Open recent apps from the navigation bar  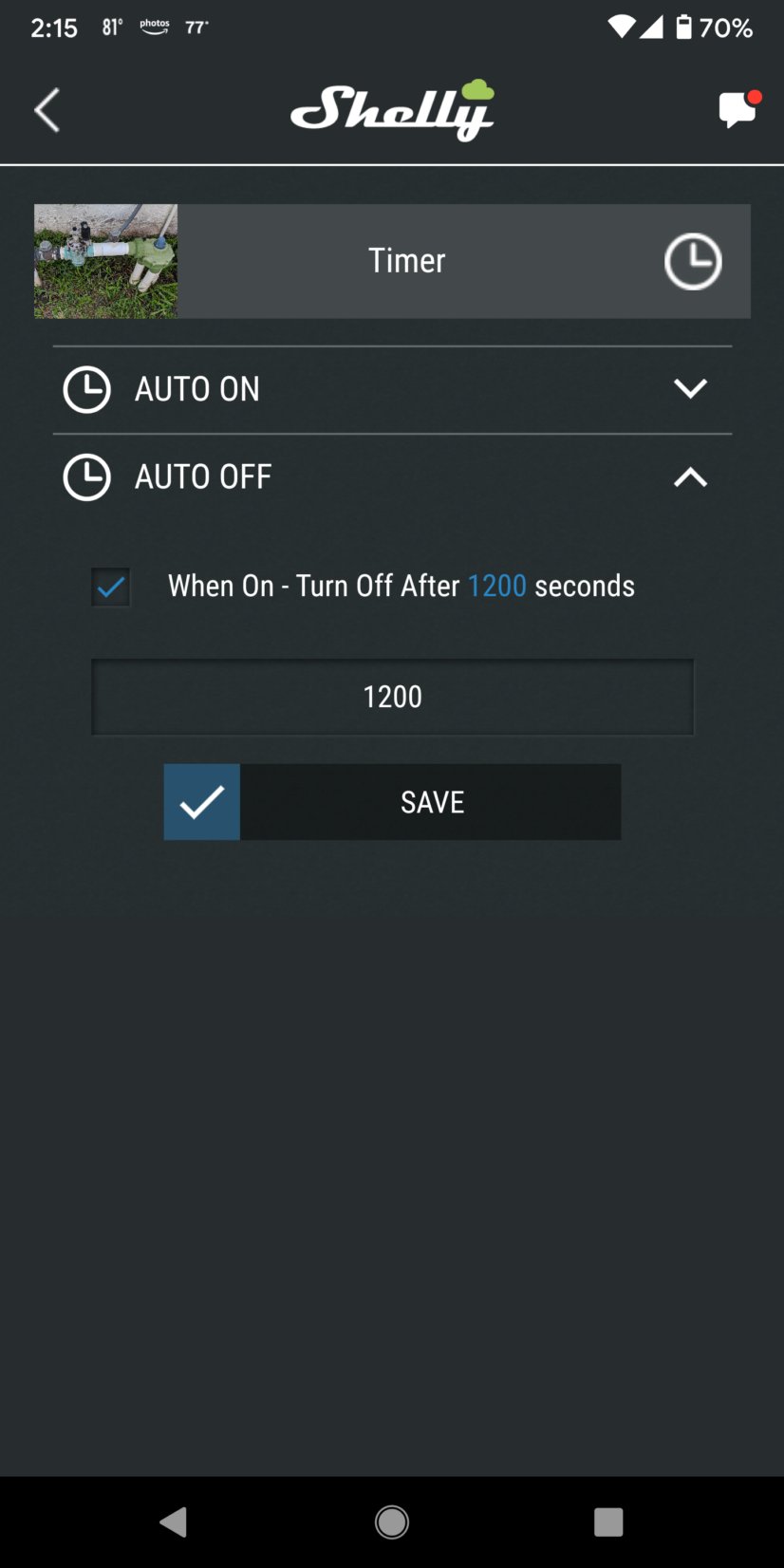(x=607, y=1522)
